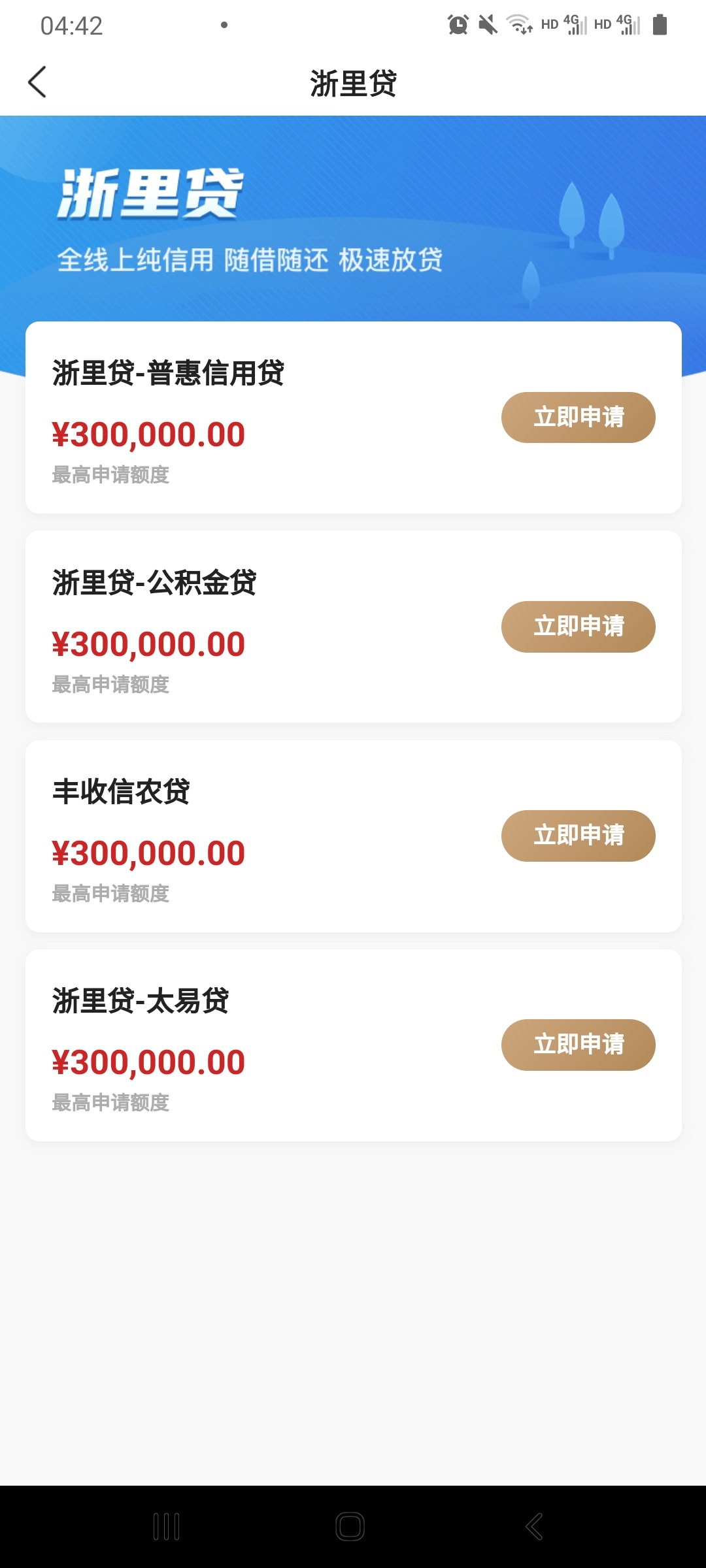The width and height of the screenshot is (706, 1568).
Task: Go back using the top-left arrow
Action: [37, 82]
